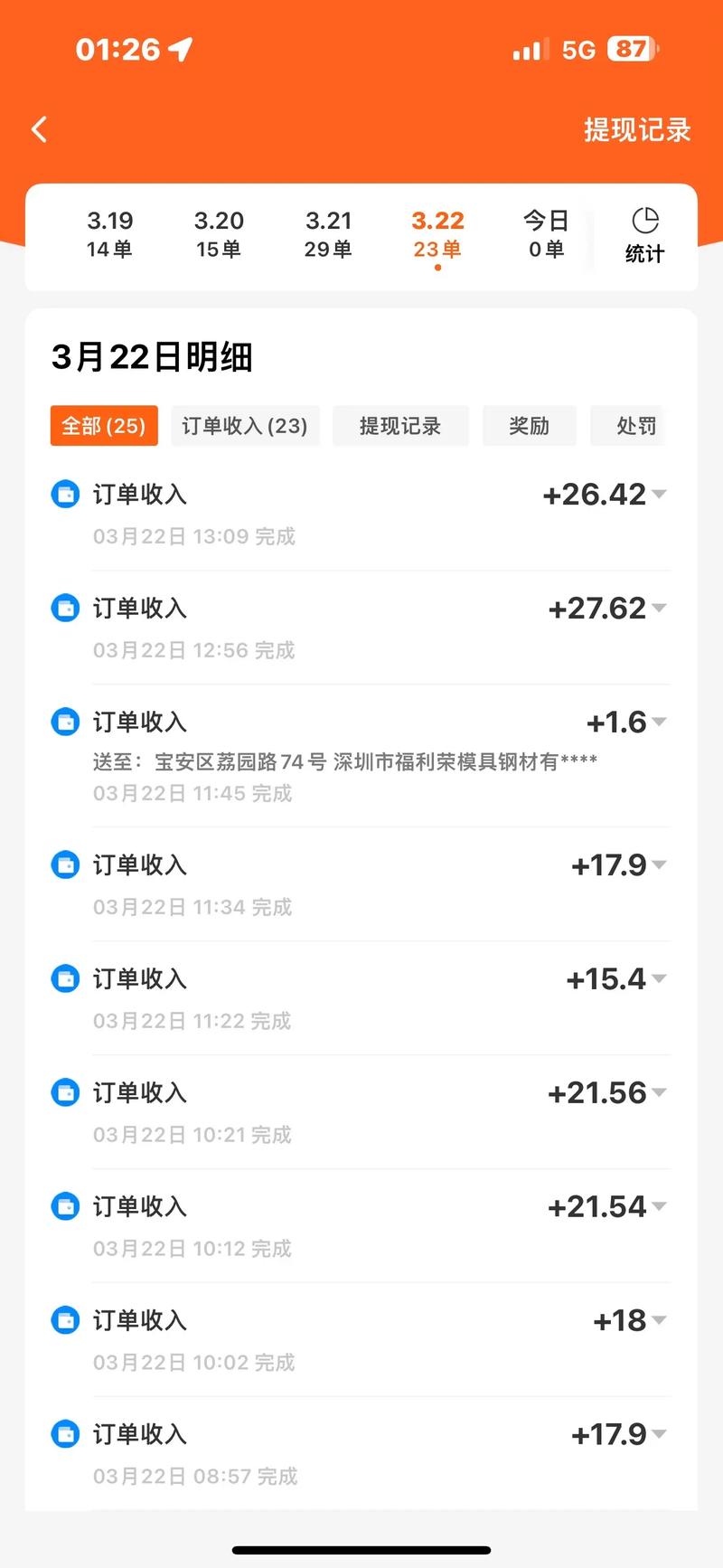
Task: Open the 今日 tab showing 0 单
Action: click(x=545, y=234)
